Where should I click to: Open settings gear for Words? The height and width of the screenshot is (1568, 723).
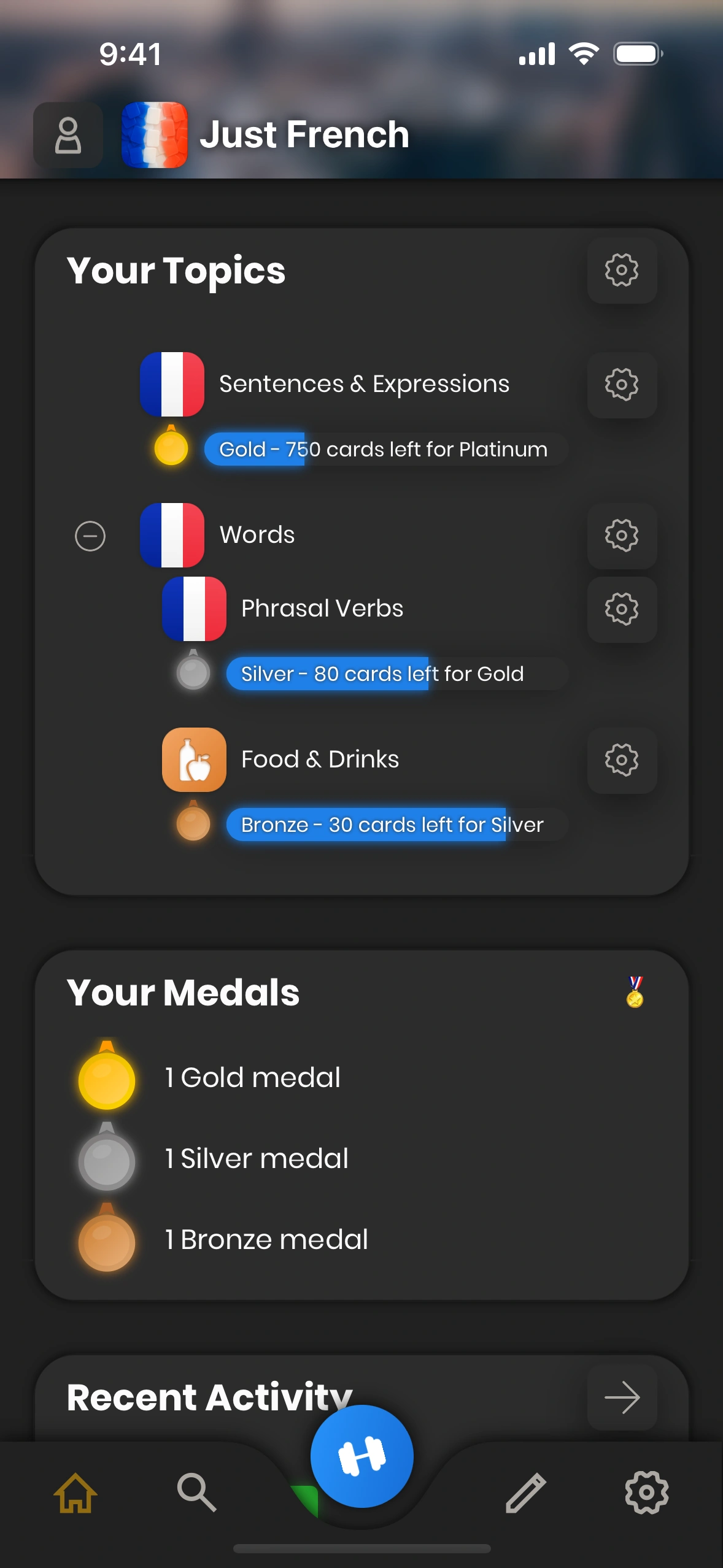(622, 536)
